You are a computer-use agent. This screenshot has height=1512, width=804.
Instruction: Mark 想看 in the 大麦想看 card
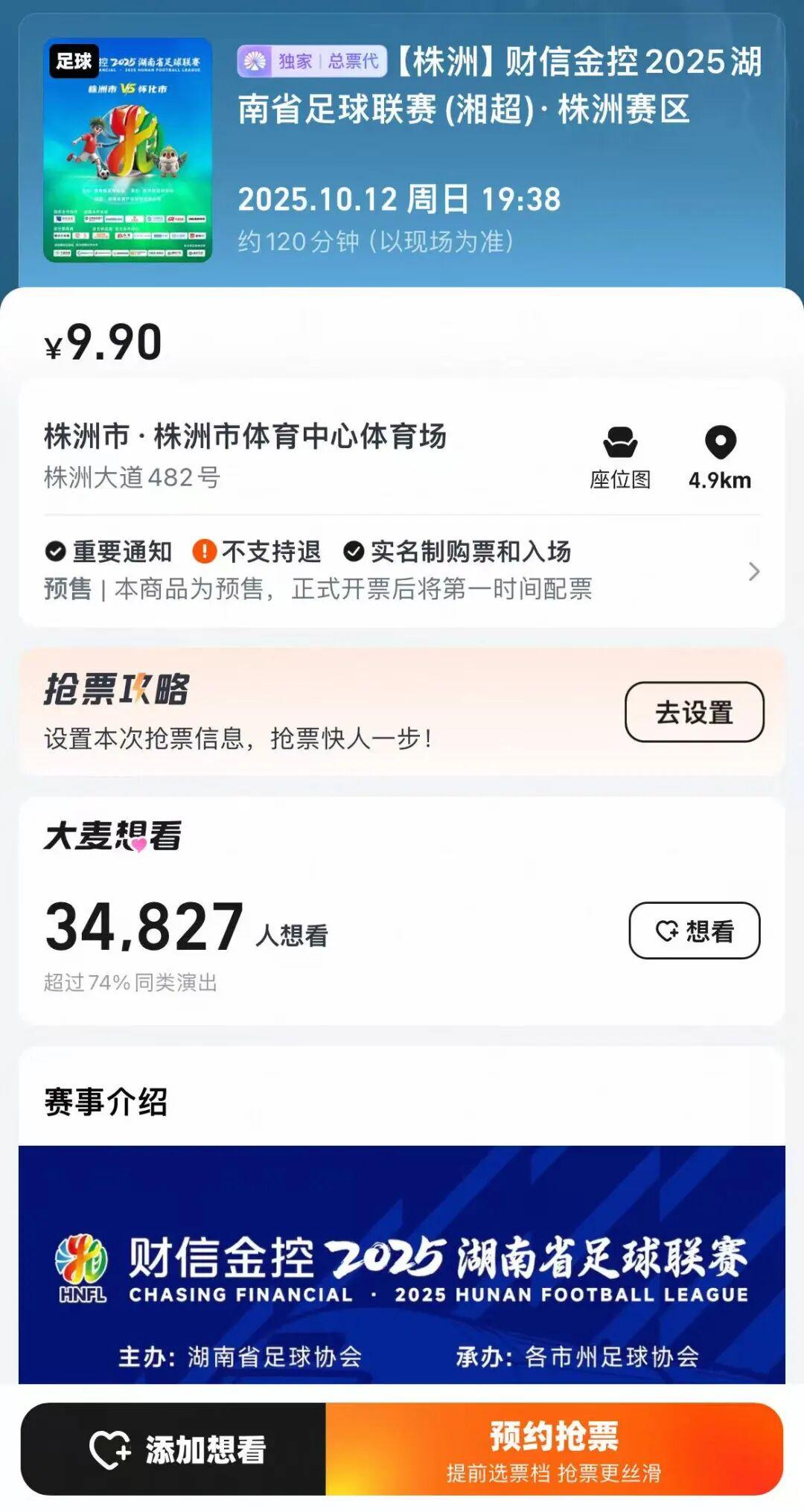click(x=694, y=931)
